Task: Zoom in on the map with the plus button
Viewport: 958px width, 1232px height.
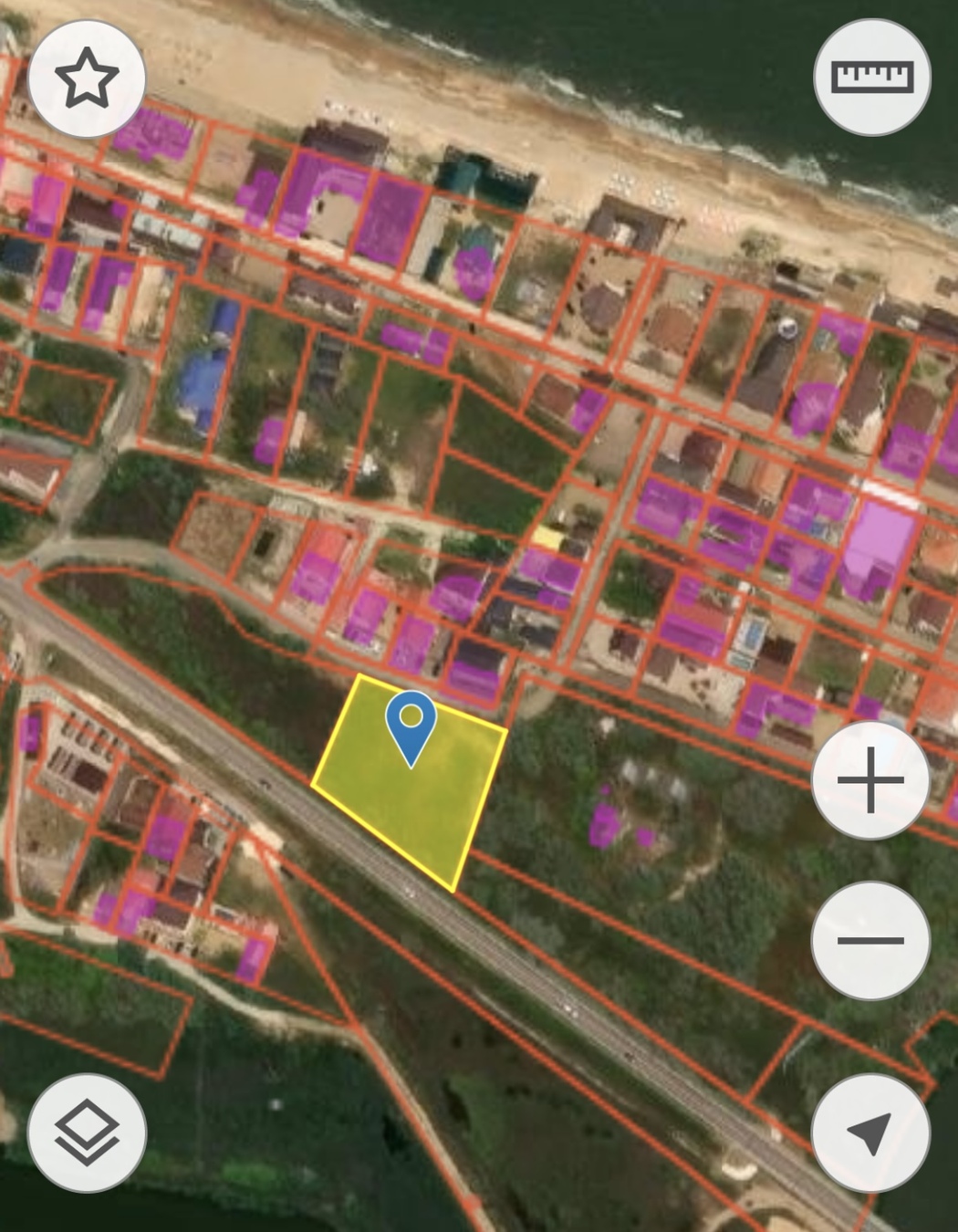Action: (869, 780)
